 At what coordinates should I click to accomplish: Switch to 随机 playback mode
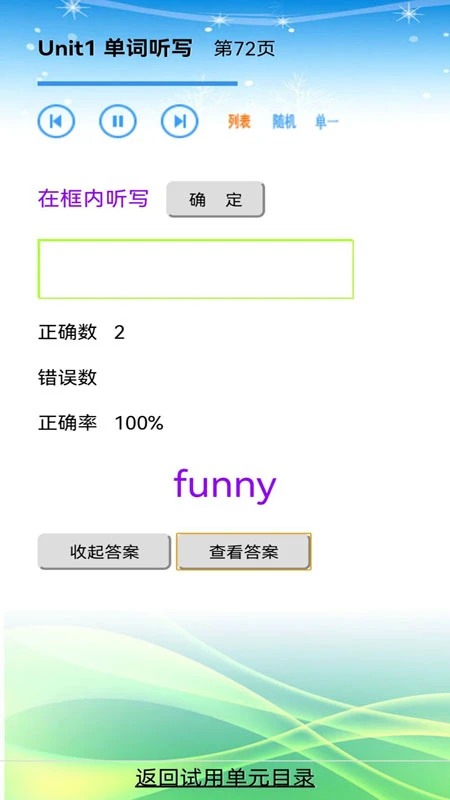284,121
